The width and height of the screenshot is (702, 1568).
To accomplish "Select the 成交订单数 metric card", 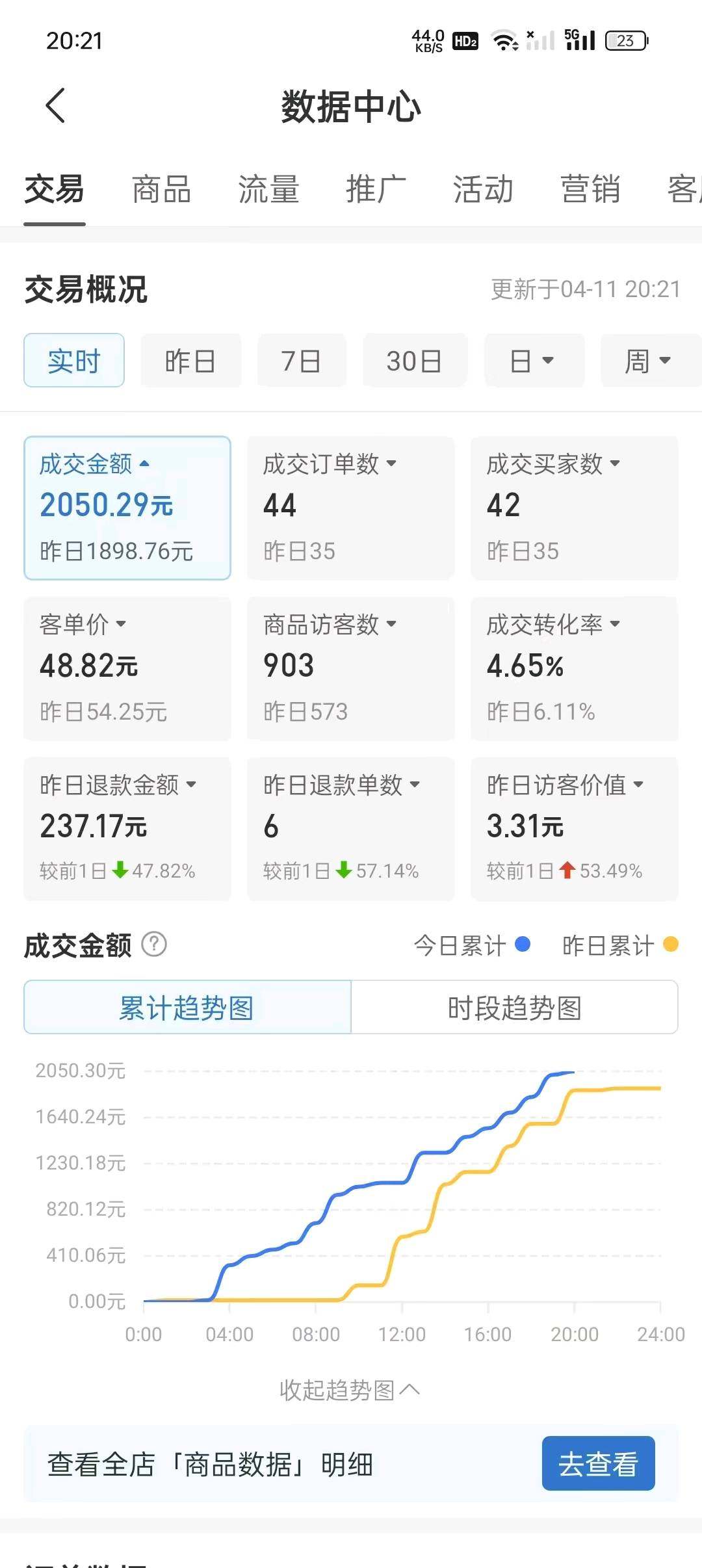I will click(x=350, y=507).
